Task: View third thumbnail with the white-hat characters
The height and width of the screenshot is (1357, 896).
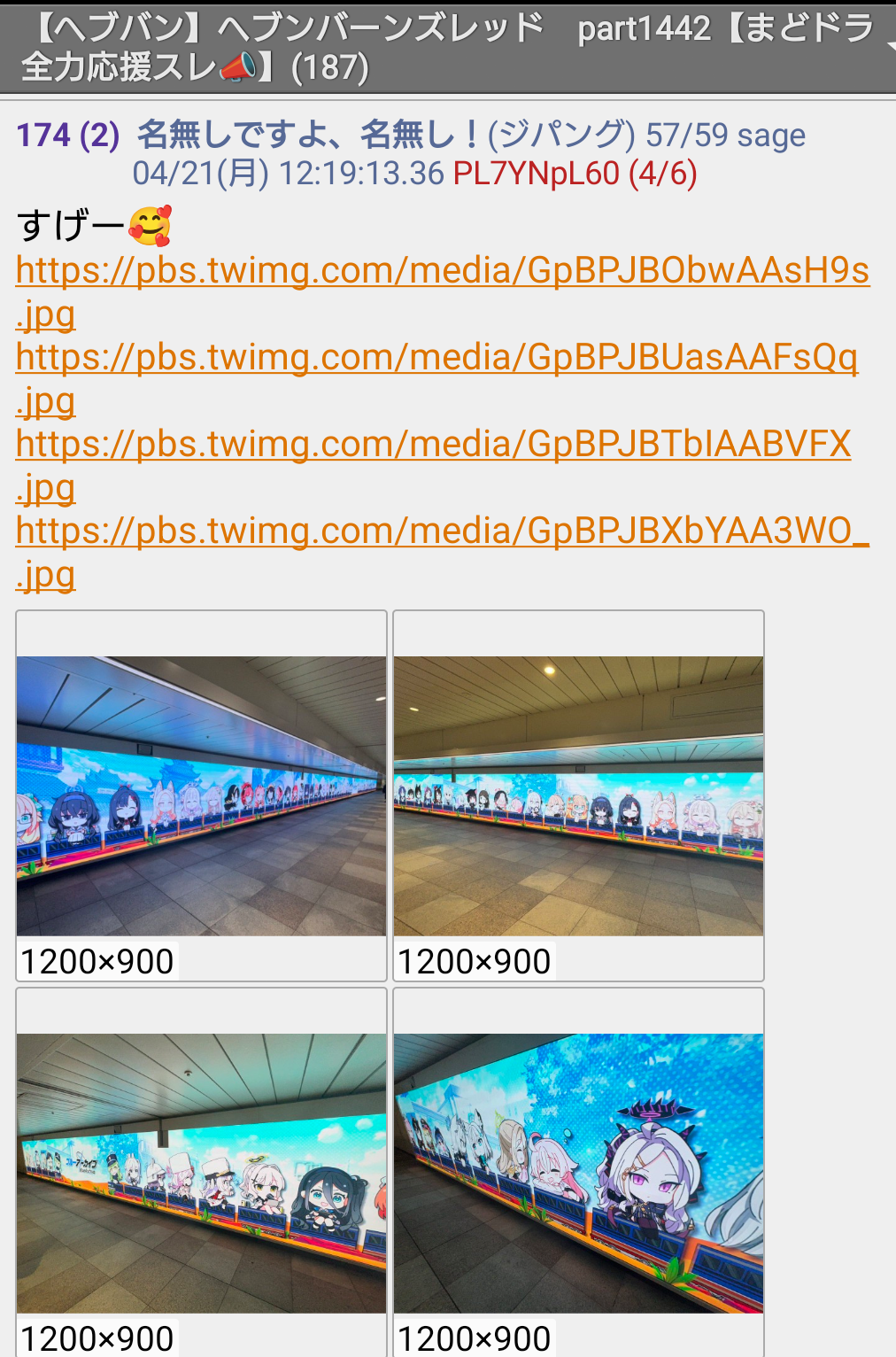Action: [x=202, y=1173]
